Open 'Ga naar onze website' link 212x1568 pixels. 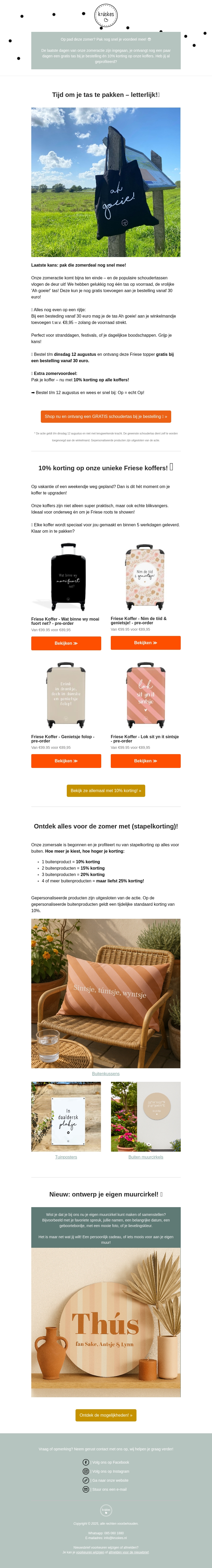[110, 1480]
